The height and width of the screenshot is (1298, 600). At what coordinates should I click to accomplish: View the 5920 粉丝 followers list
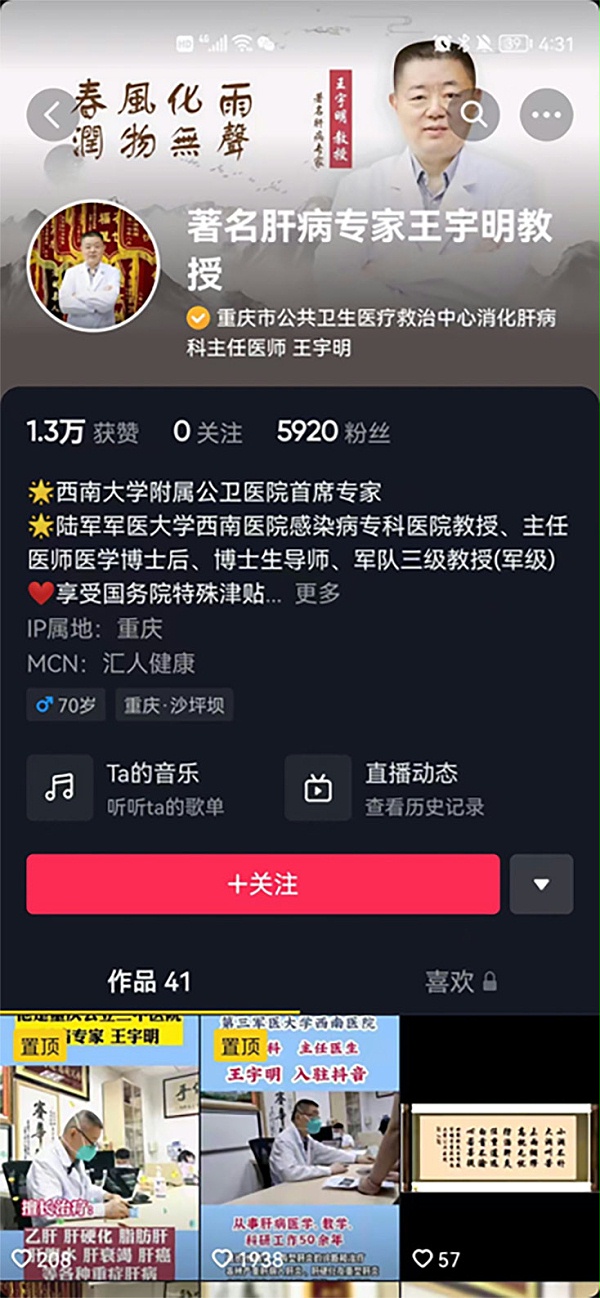click(333, 433)
